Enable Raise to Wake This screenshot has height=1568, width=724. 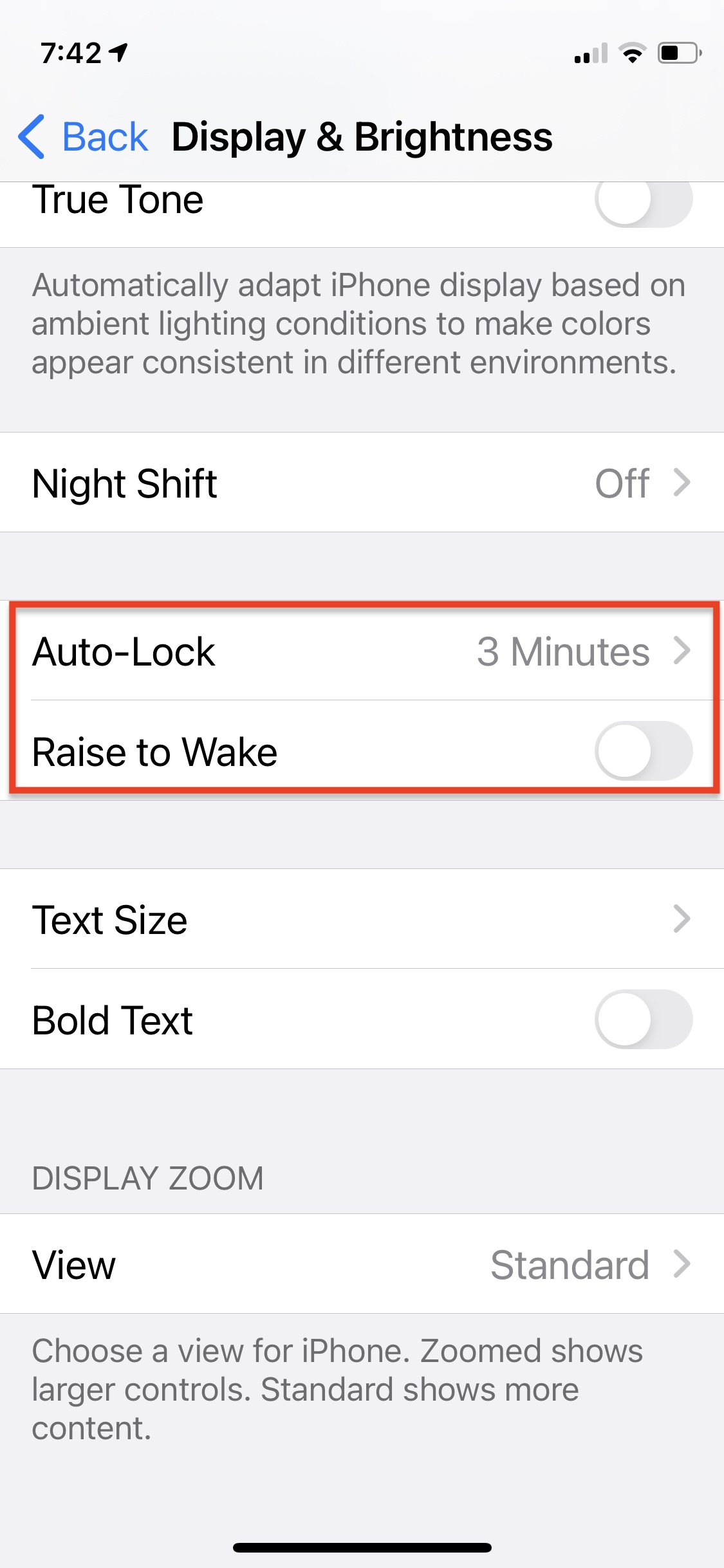coord(644,751)
